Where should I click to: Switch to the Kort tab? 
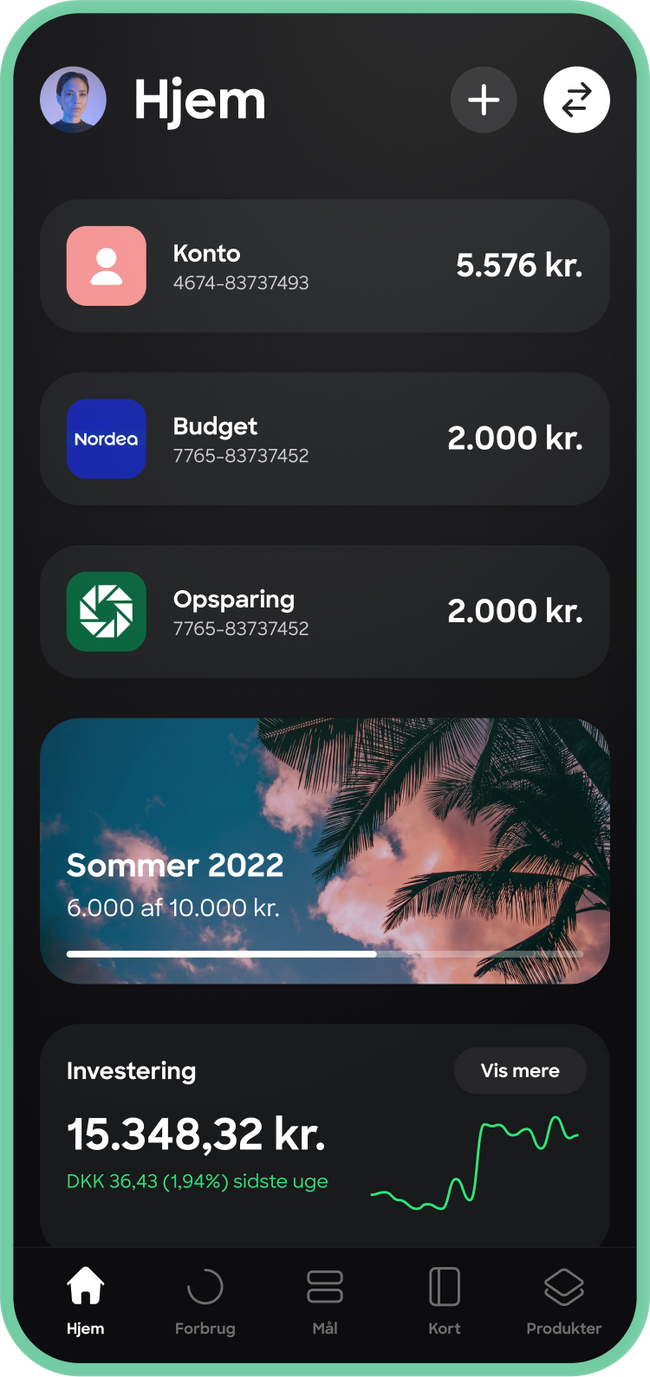pos(444,1300)
